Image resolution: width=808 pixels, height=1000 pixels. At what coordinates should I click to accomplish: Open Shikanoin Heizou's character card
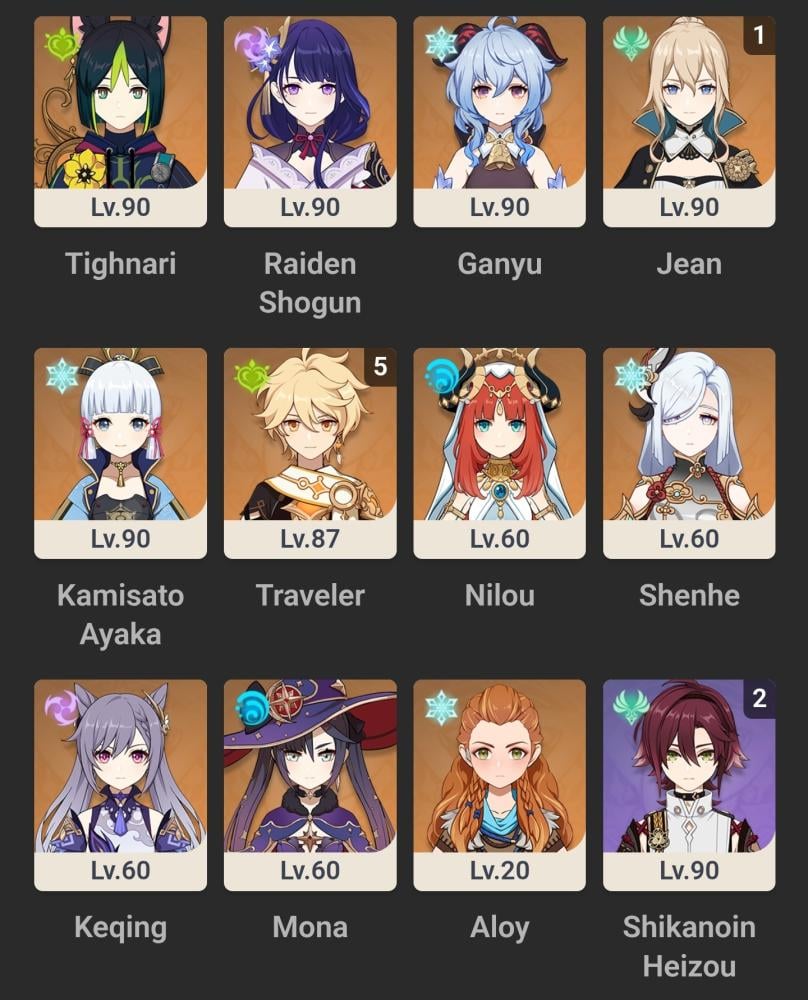(x=689, y=784)
